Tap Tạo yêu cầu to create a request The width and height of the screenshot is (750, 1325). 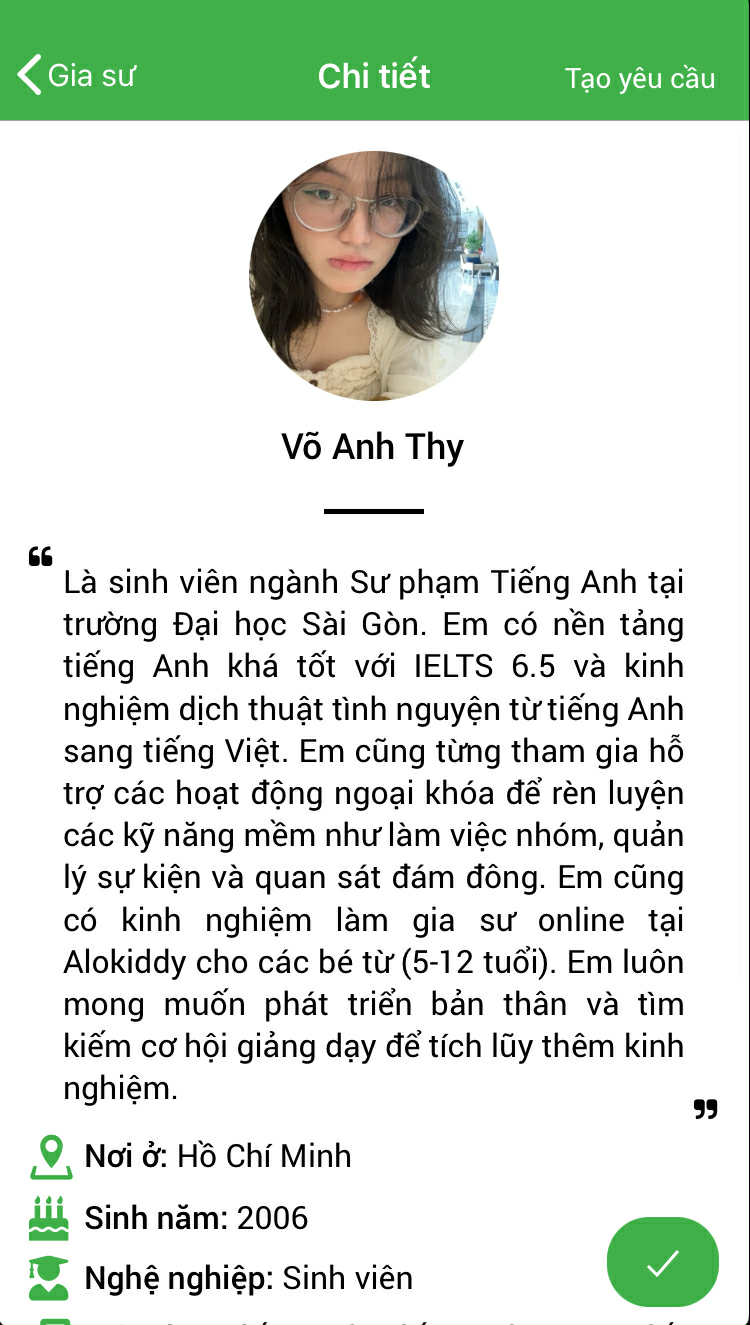(x=639, y=78)
